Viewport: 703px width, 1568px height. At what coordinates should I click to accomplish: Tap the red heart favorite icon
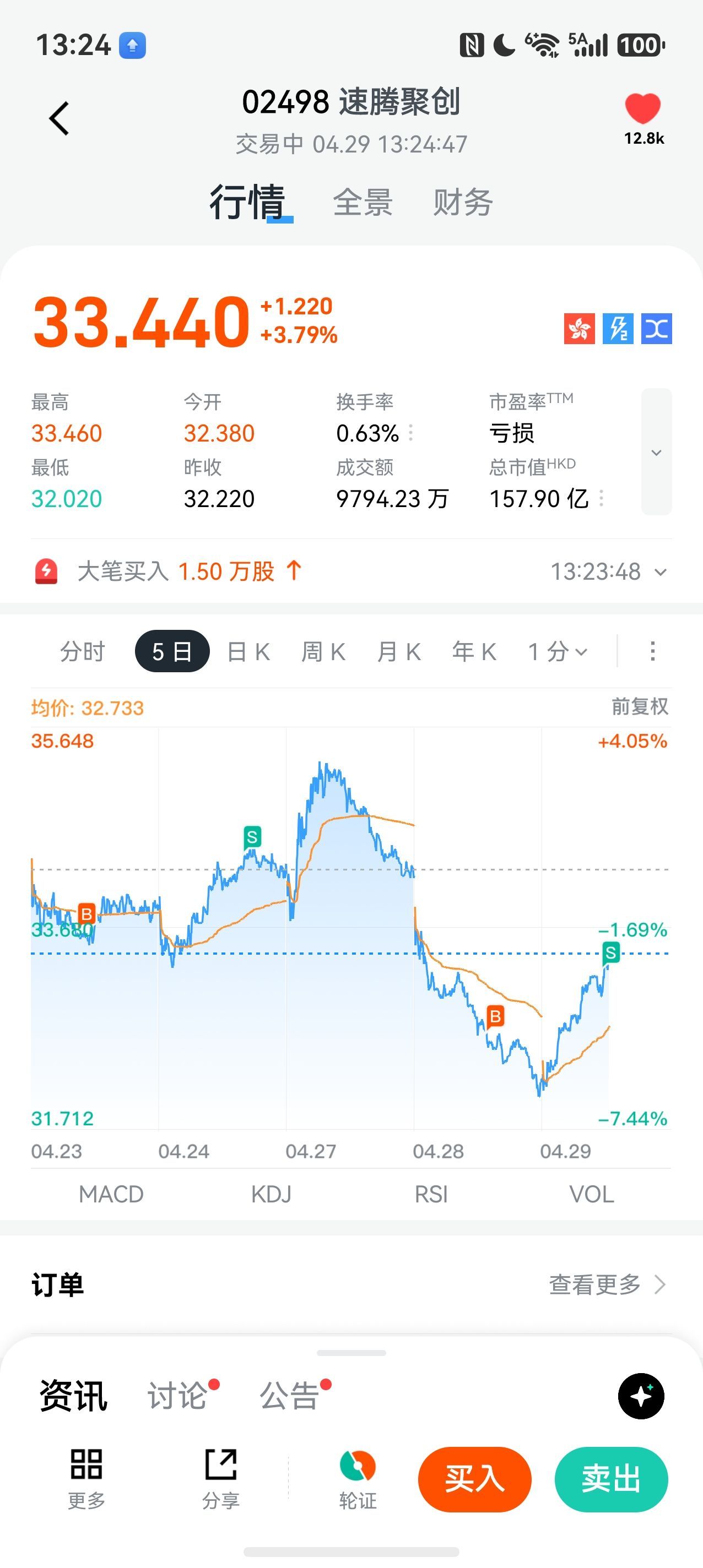tap(643, 110)
